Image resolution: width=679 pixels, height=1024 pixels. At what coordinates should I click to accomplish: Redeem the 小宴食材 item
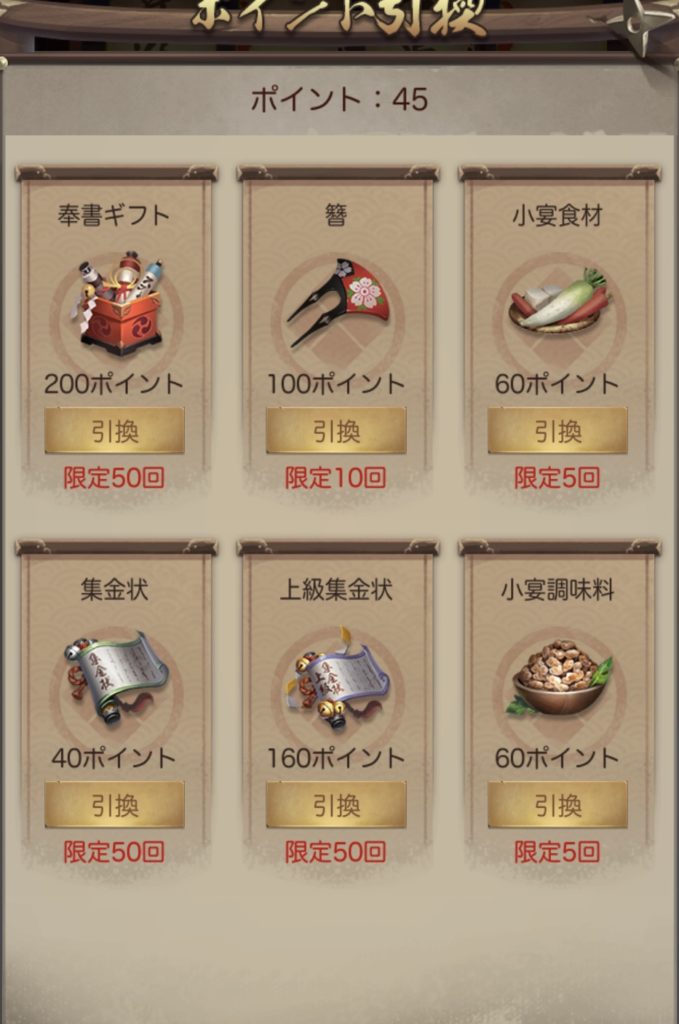pos(557,430)
